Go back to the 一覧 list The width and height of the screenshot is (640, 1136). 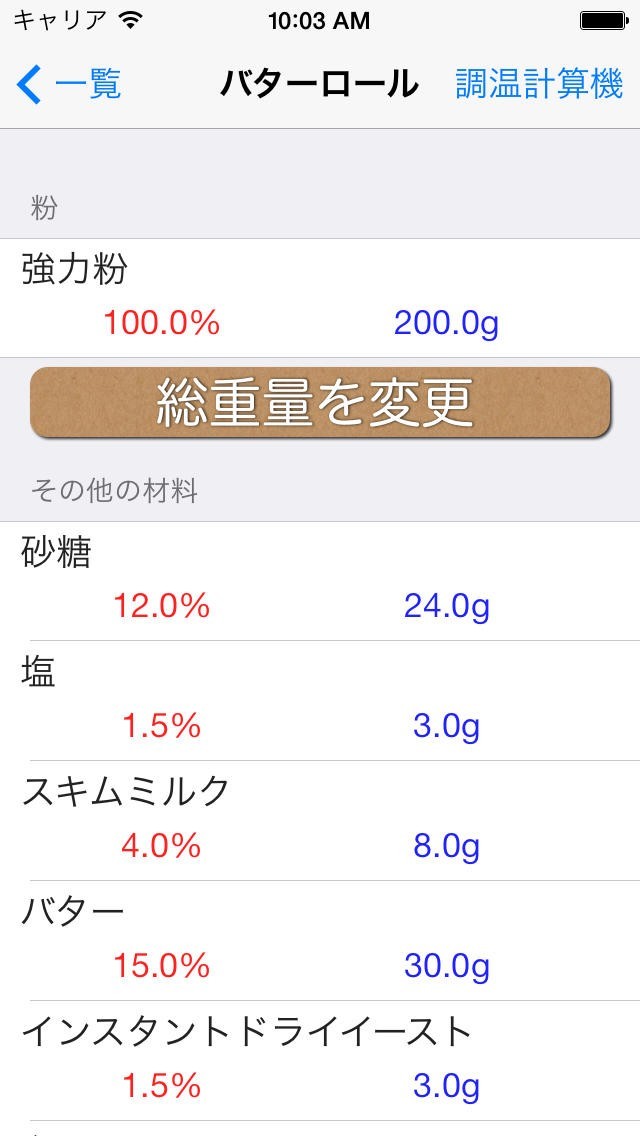[x=68, y=85]
